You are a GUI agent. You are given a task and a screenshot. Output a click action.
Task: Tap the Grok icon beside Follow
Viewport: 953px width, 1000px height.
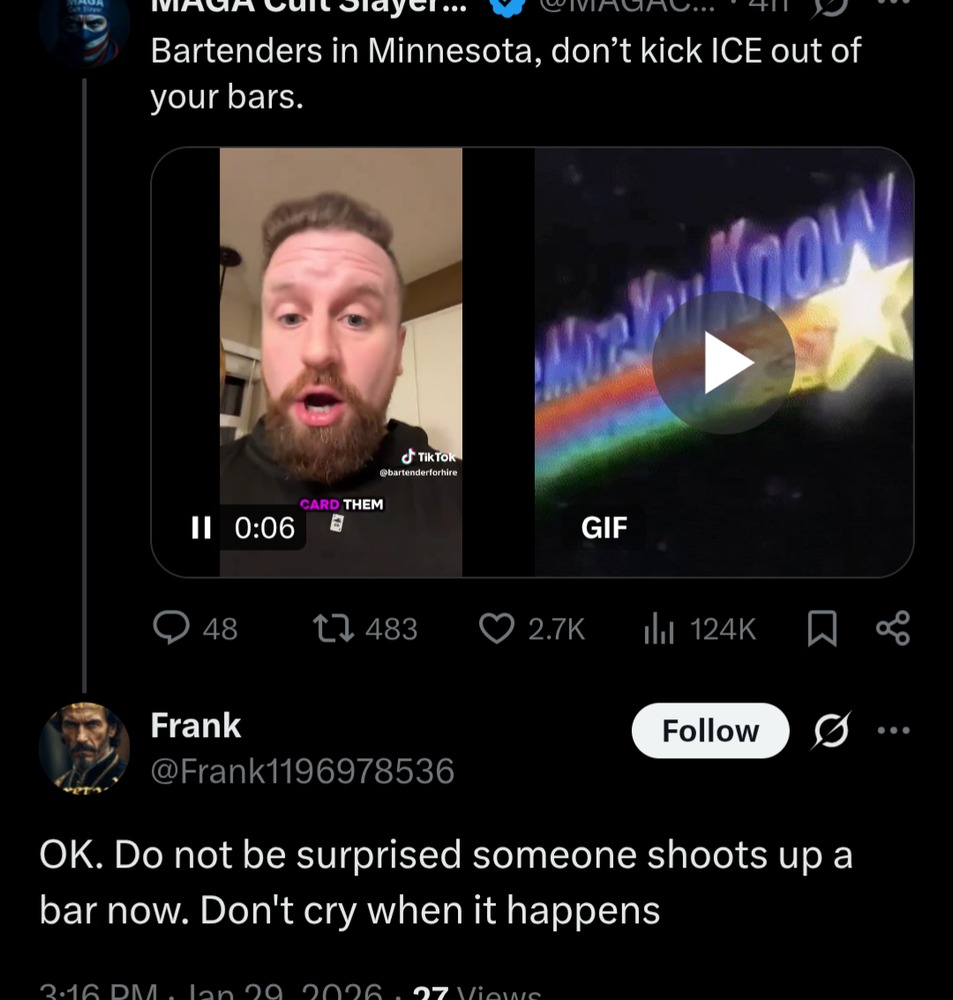tap(832, 733)
